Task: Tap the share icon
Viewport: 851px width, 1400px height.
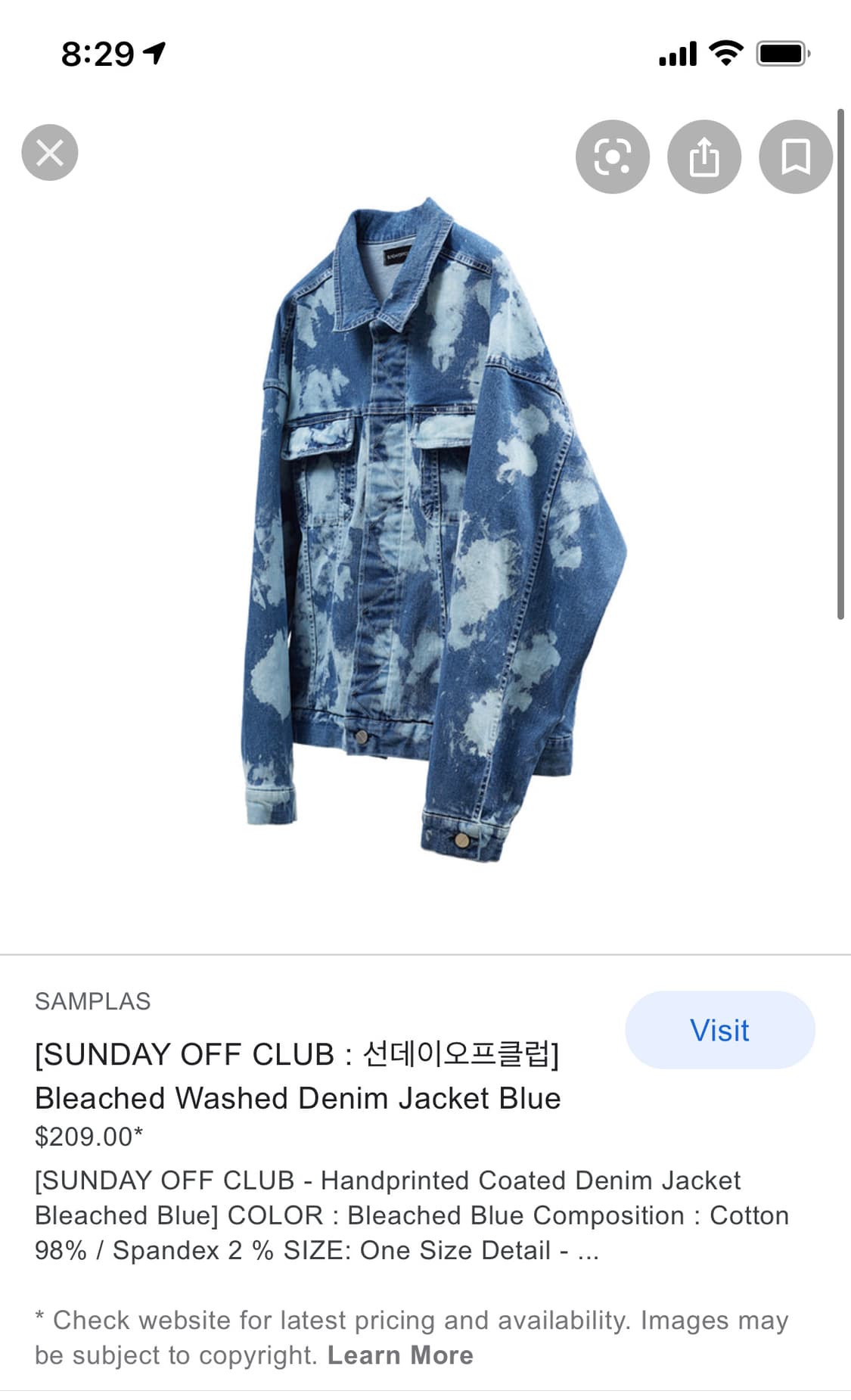Action: click(x=705, y=157)
